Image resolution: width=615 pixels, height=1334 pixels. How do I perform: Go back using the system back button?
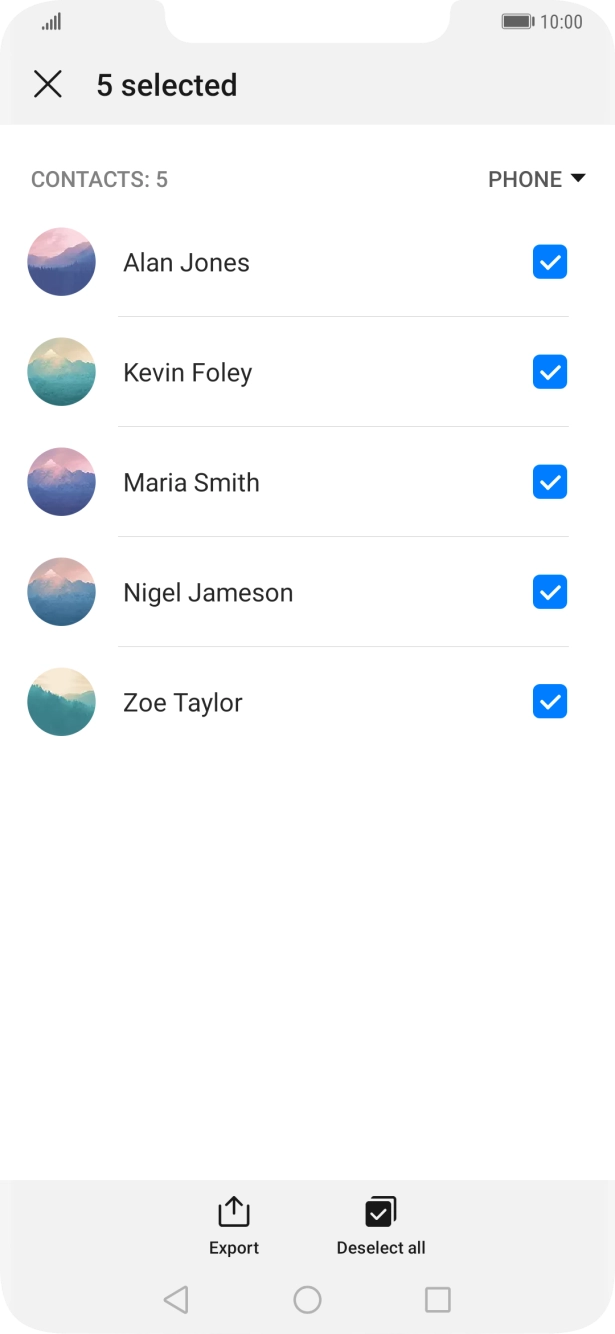point(176,1299)
